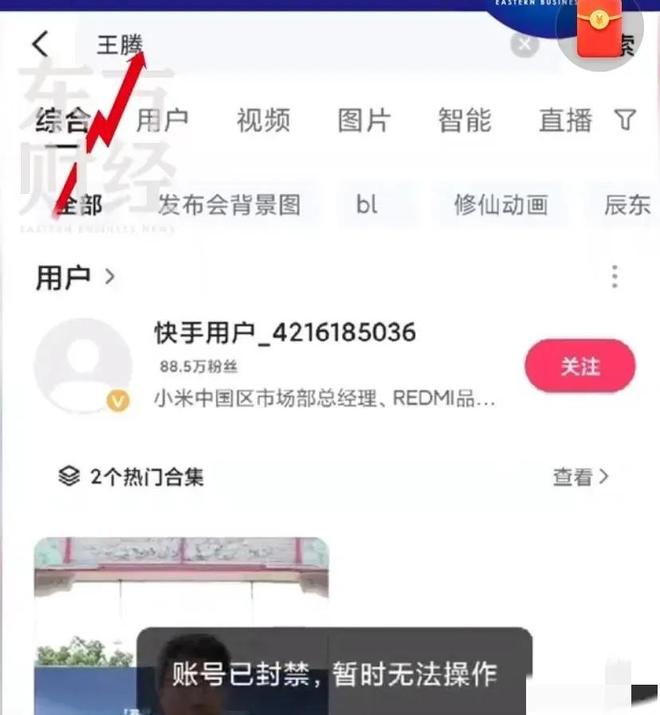Screen dimensions: 660x715
Task: View the 2个热门合集 collections via 查看
Action: [580, 477]
